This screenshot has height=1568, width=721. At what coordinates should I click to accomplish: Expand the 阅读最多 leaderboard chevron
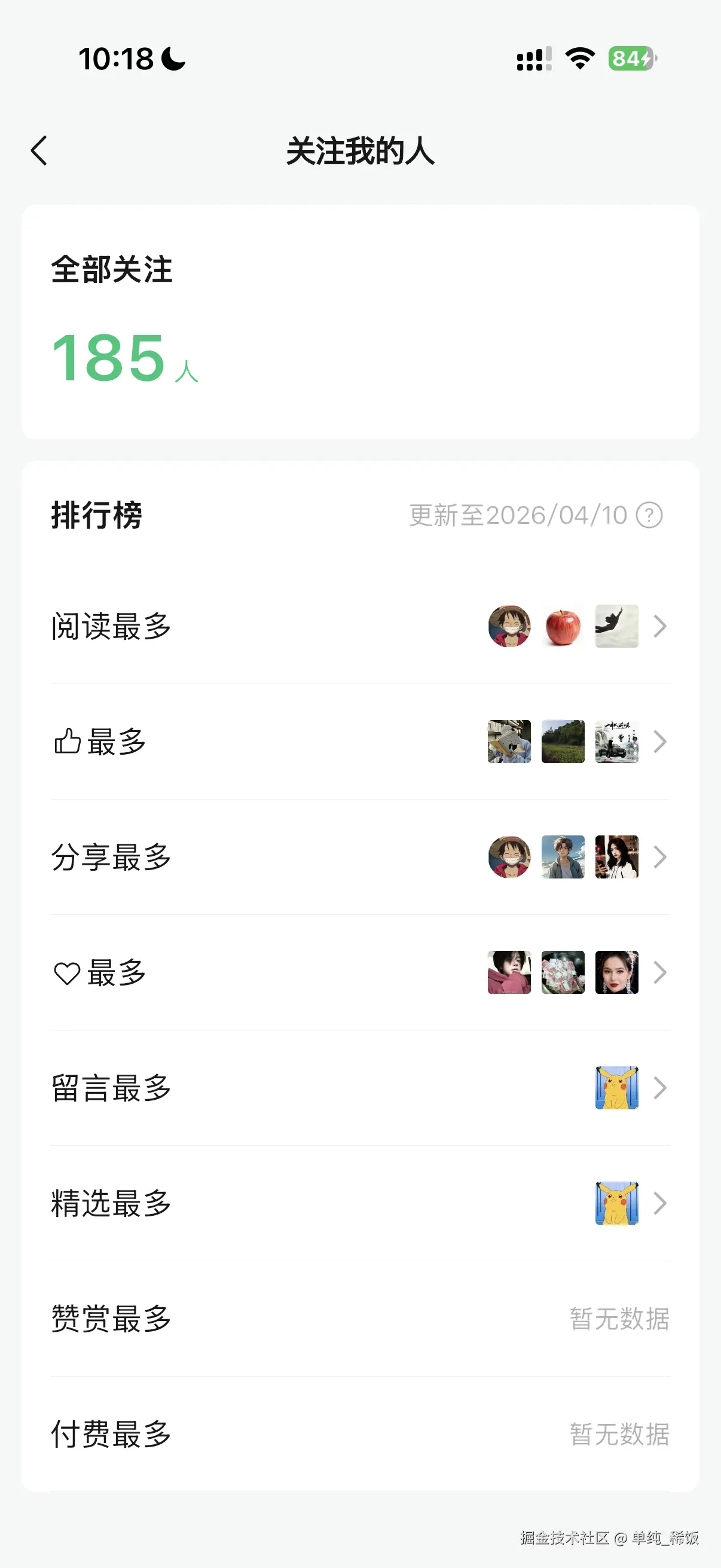[x=659, y=626]
